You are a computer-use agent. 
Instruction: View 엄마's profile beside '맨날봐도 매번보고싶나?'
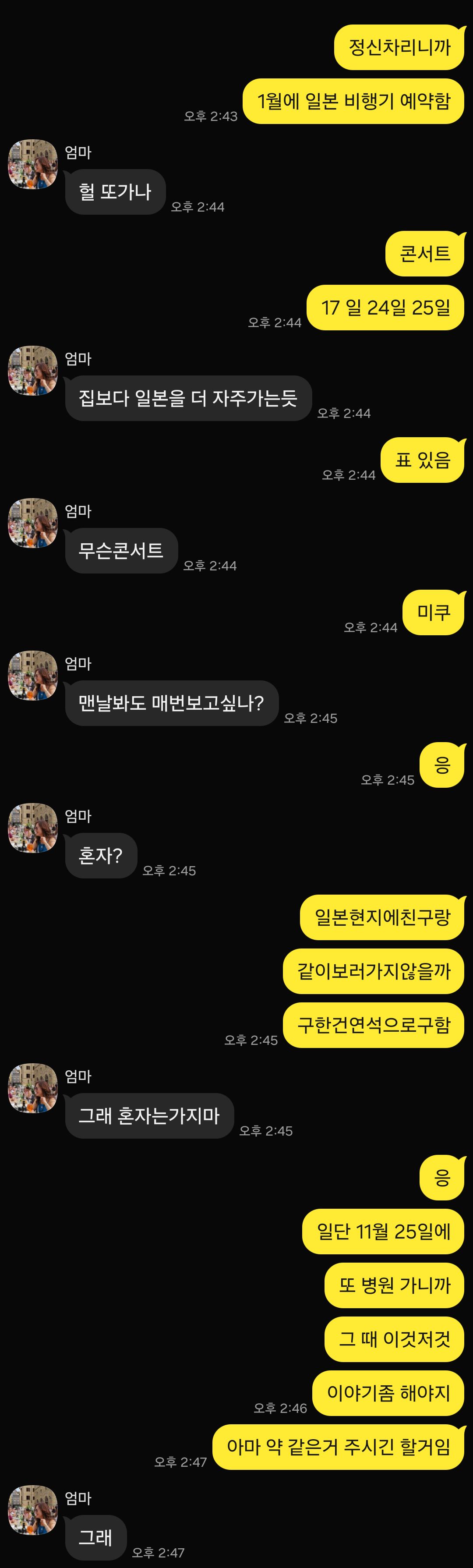click(32, 676)
